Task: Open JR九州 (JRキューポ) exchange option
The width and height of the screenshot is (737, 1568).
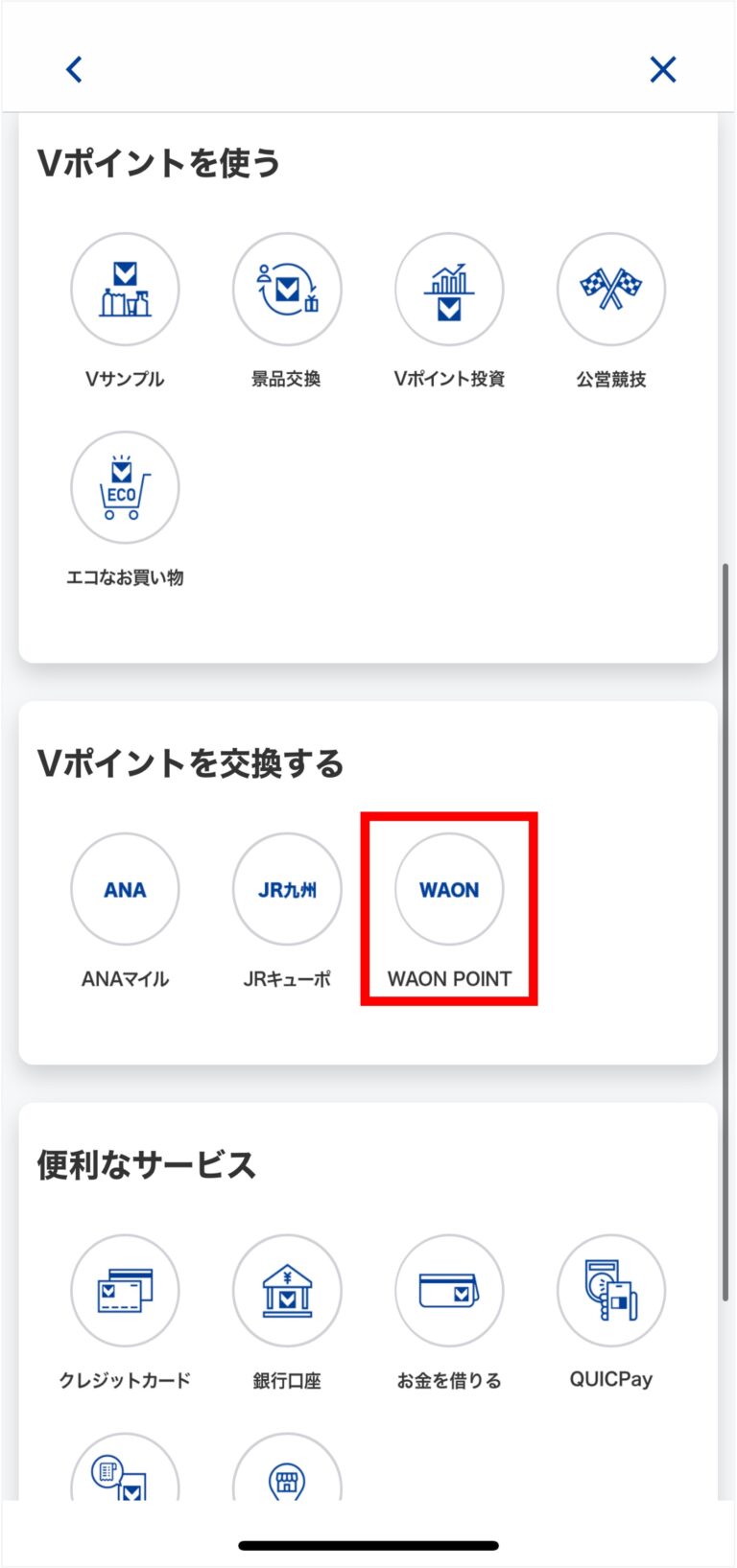Action: pos(287,889)
